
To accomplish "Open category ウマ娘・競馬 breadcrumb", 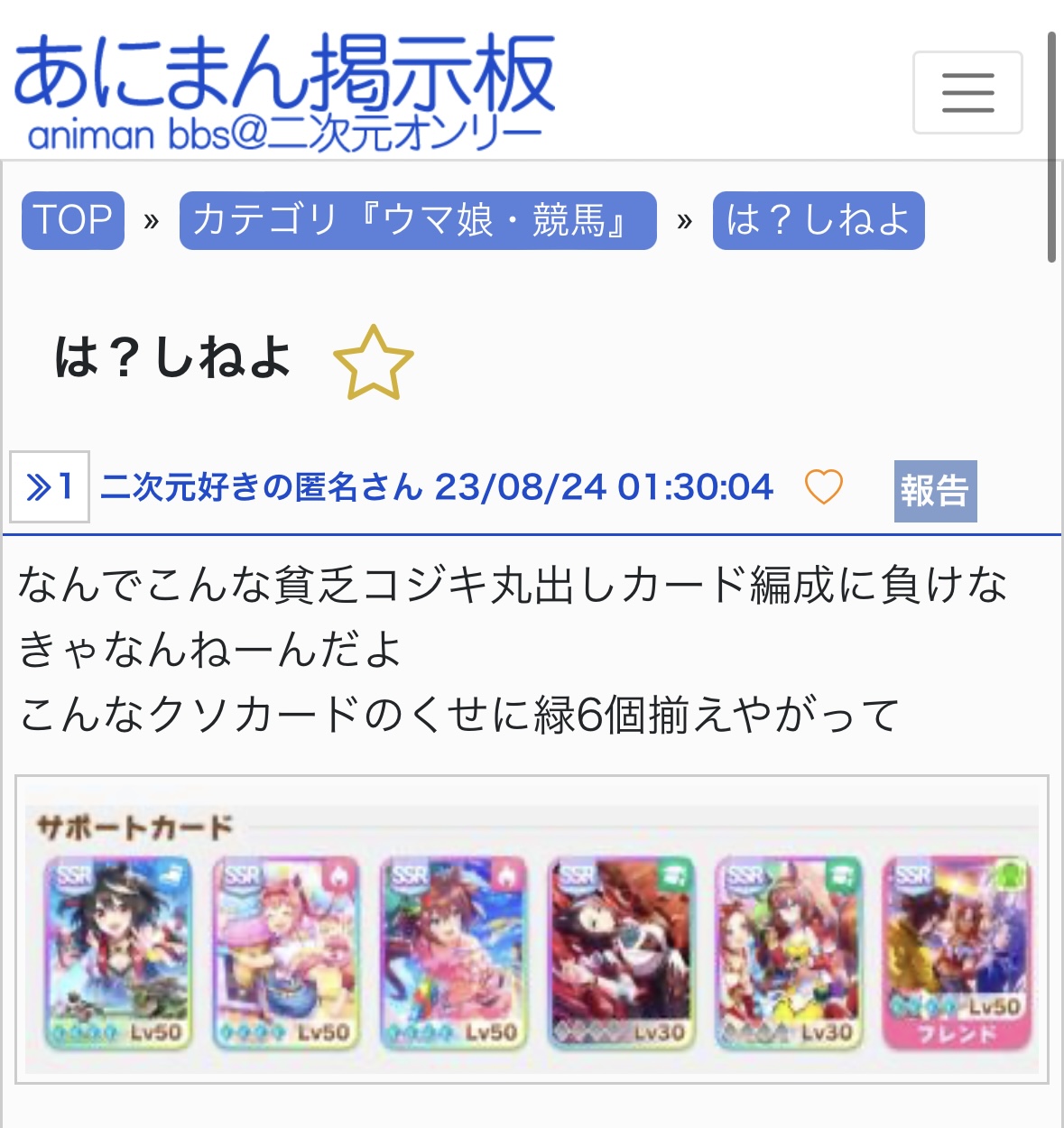I will 418,220.
